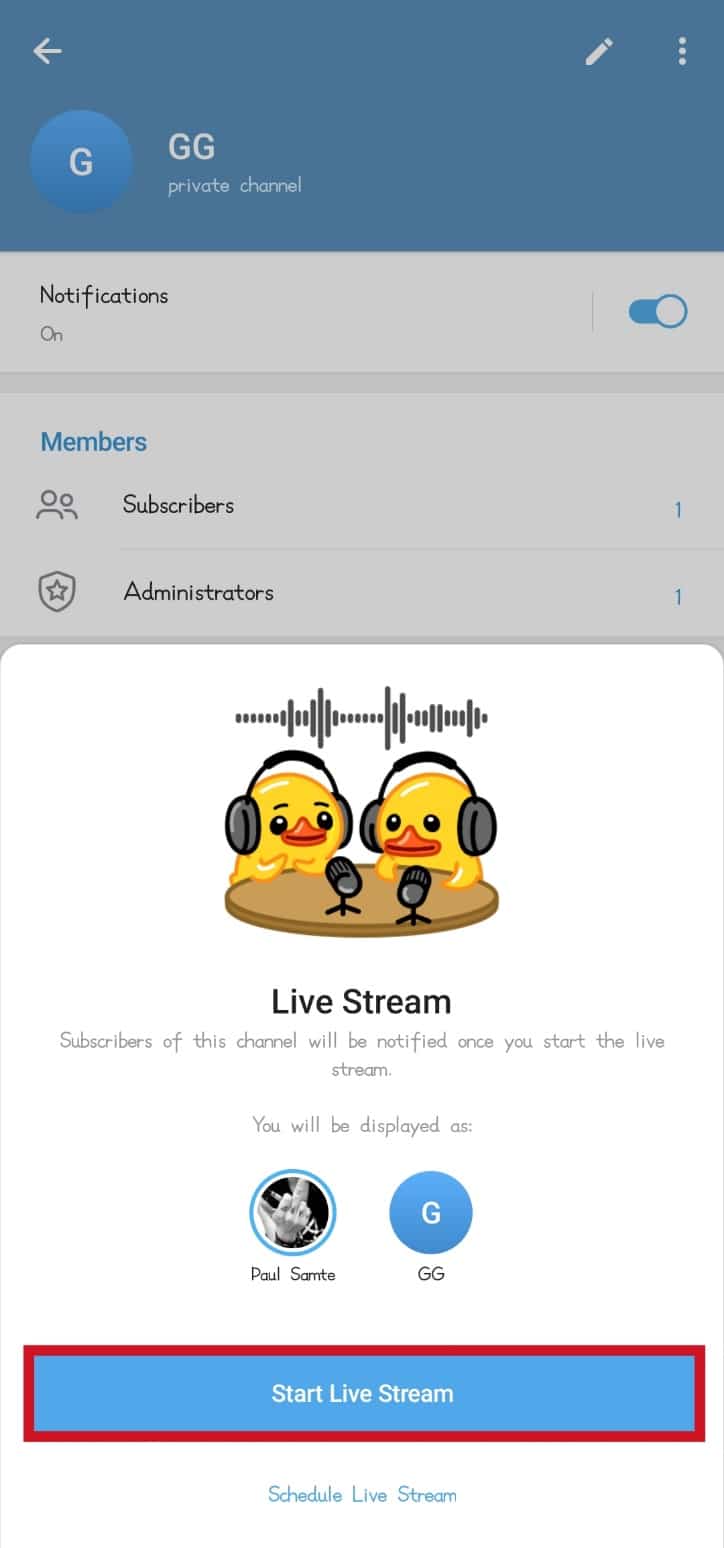
Task: Open Schedule Live Stream
Action: coord(362,1494)
